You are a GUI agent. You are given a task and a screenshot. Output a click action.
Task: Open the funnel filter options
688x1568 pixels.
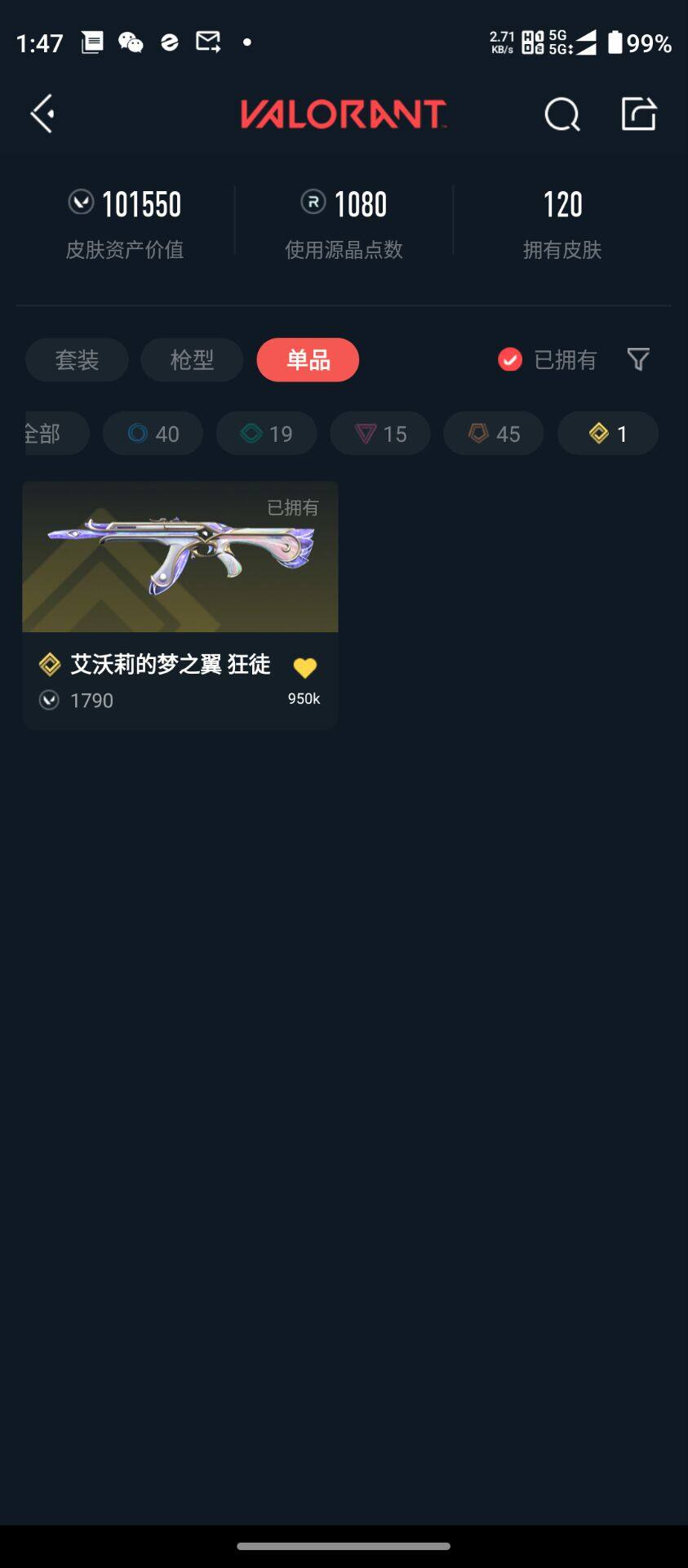pyautogui.click(x=637, y=359)
